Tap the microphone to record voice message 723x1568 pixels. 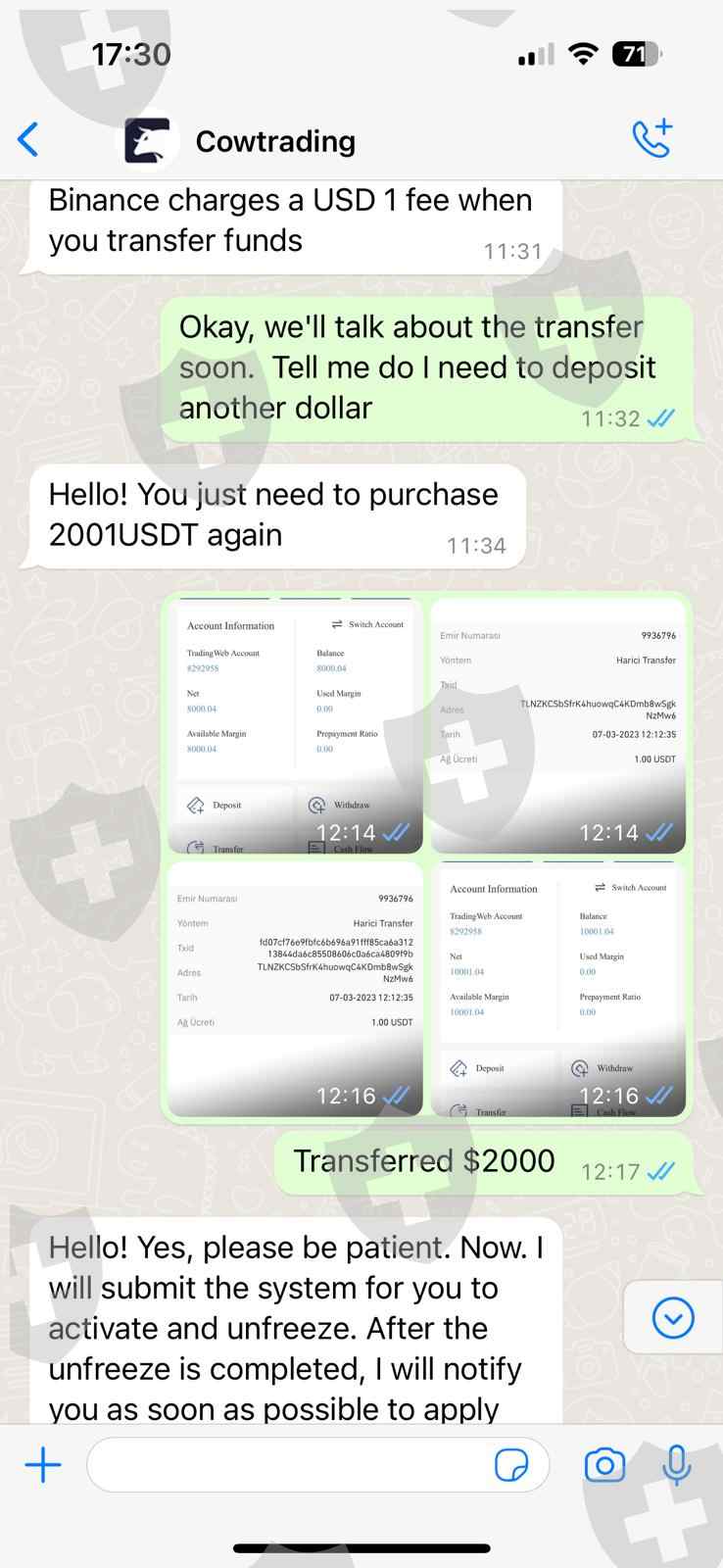(x=677, y=1465)
